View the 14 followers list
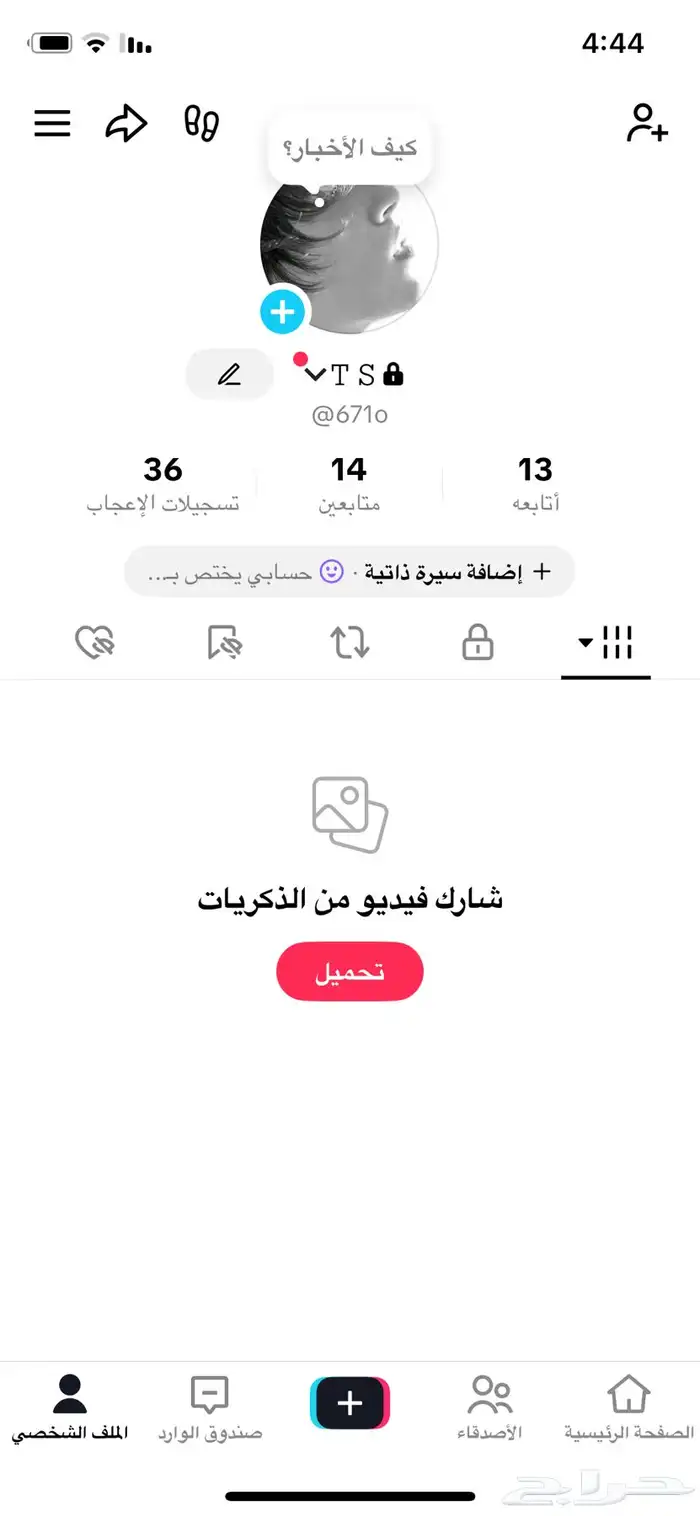 coord(349,482)
